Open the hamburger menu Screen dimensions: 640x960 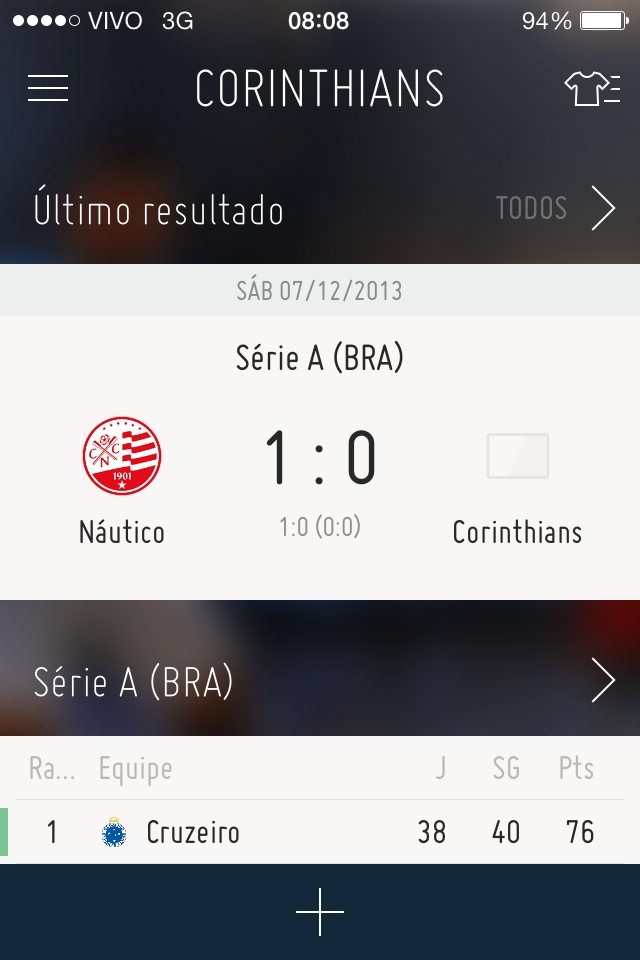coord(48,89)
